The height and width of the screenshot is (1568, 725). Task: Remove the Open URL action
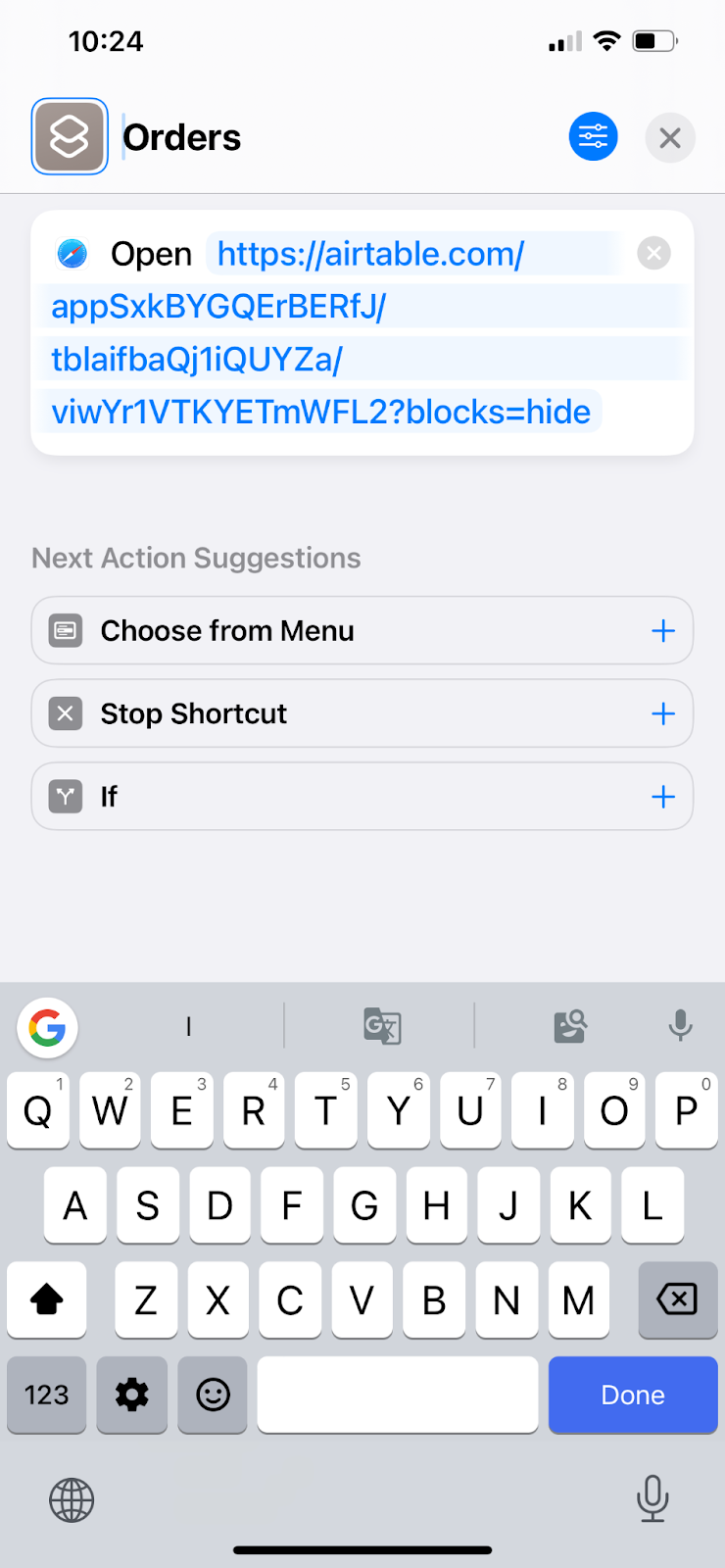(x=653, y=254)
